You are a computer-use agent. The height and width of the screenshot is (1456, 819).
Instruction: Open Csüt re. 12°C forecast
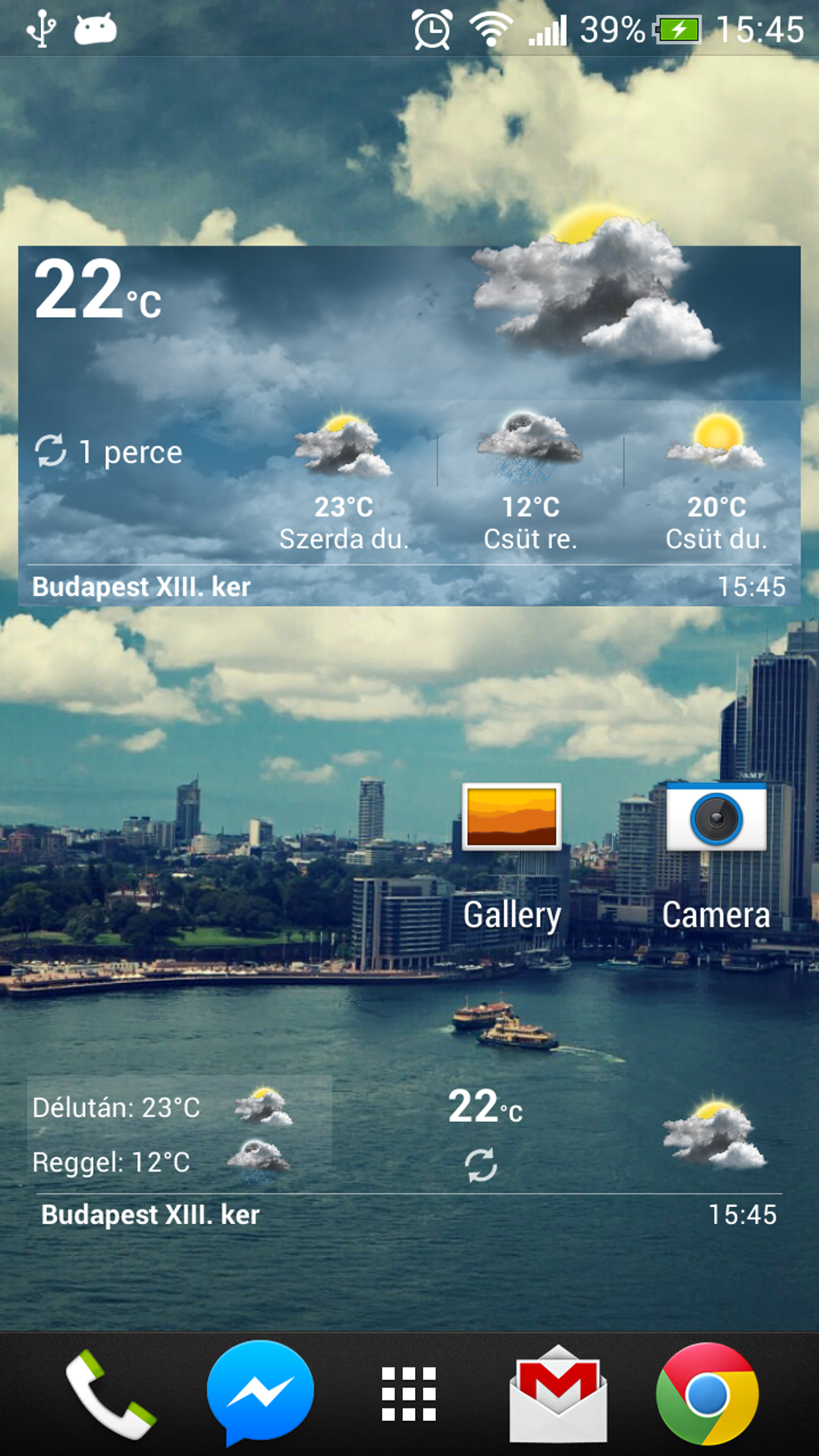(x=530, y=482)
